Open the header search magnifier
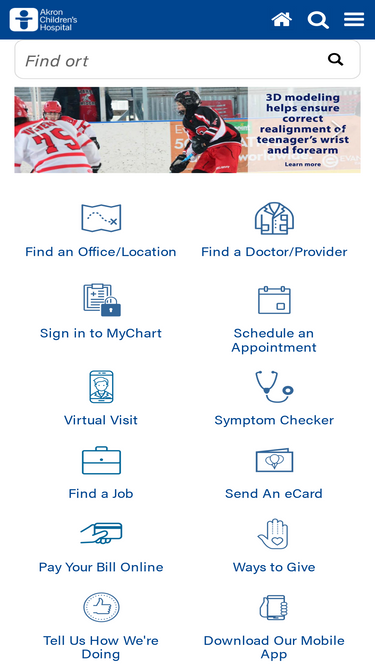The image size is (375, 667). [318, 20]
